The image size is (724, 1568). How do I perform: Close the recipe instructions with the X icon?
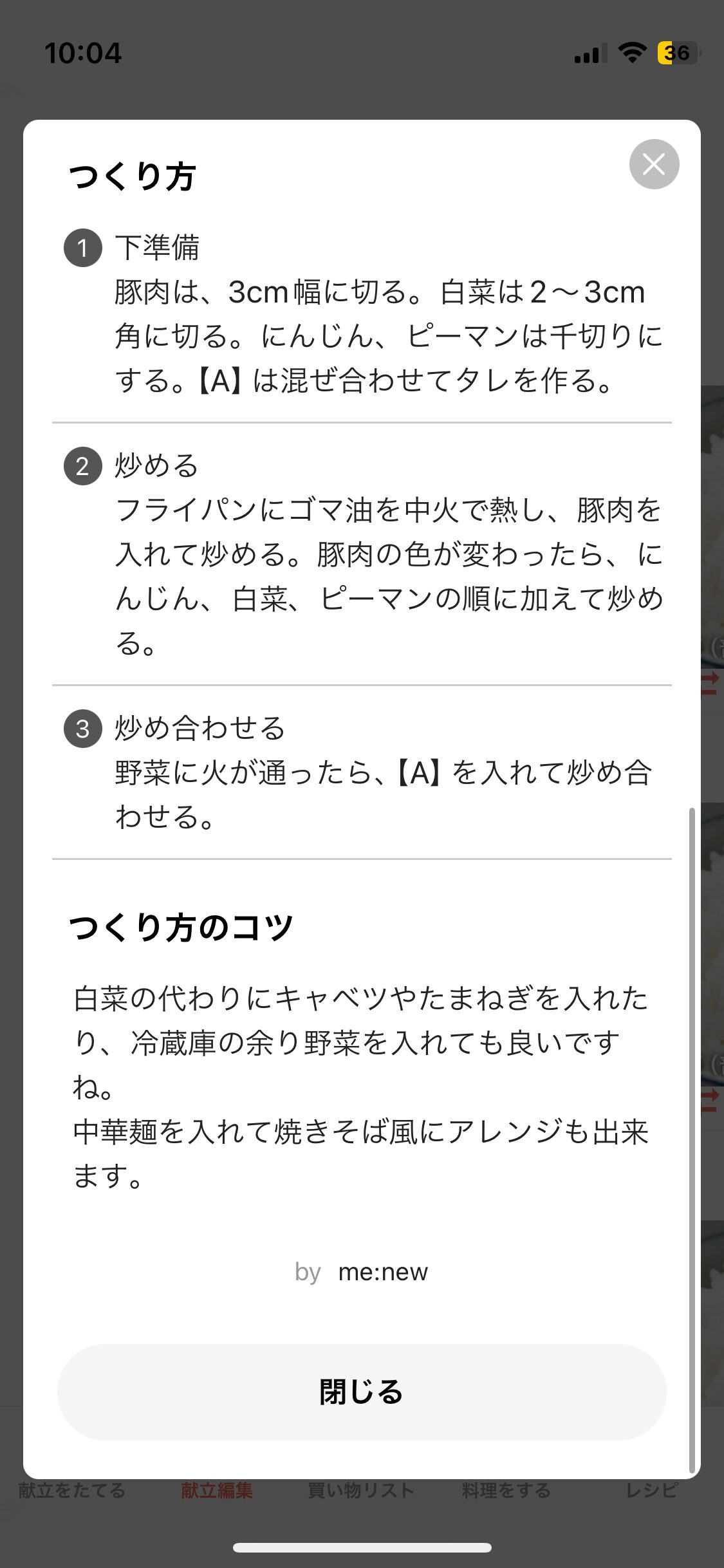click(653, 164)
